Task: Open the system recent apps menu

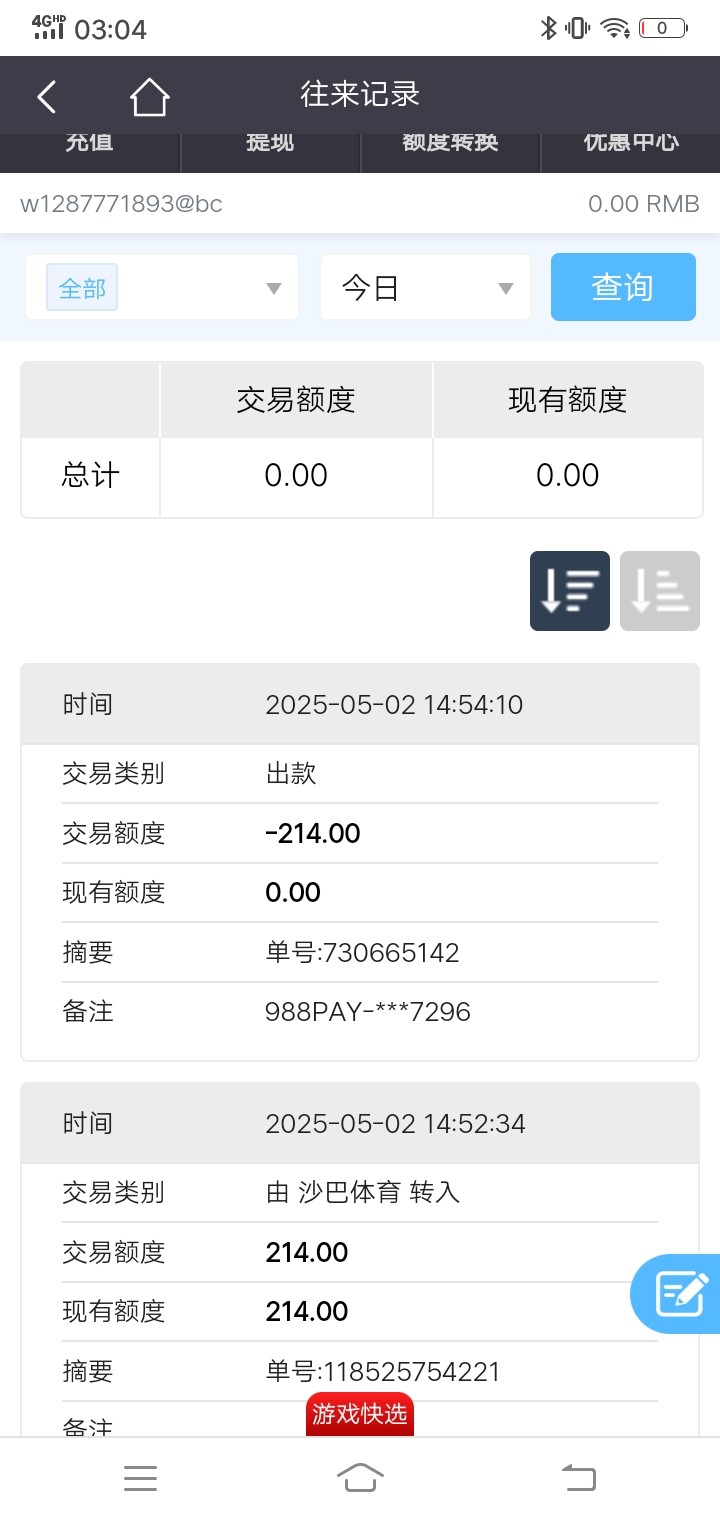Action: pyautogui.click(x=140, y=1478)
